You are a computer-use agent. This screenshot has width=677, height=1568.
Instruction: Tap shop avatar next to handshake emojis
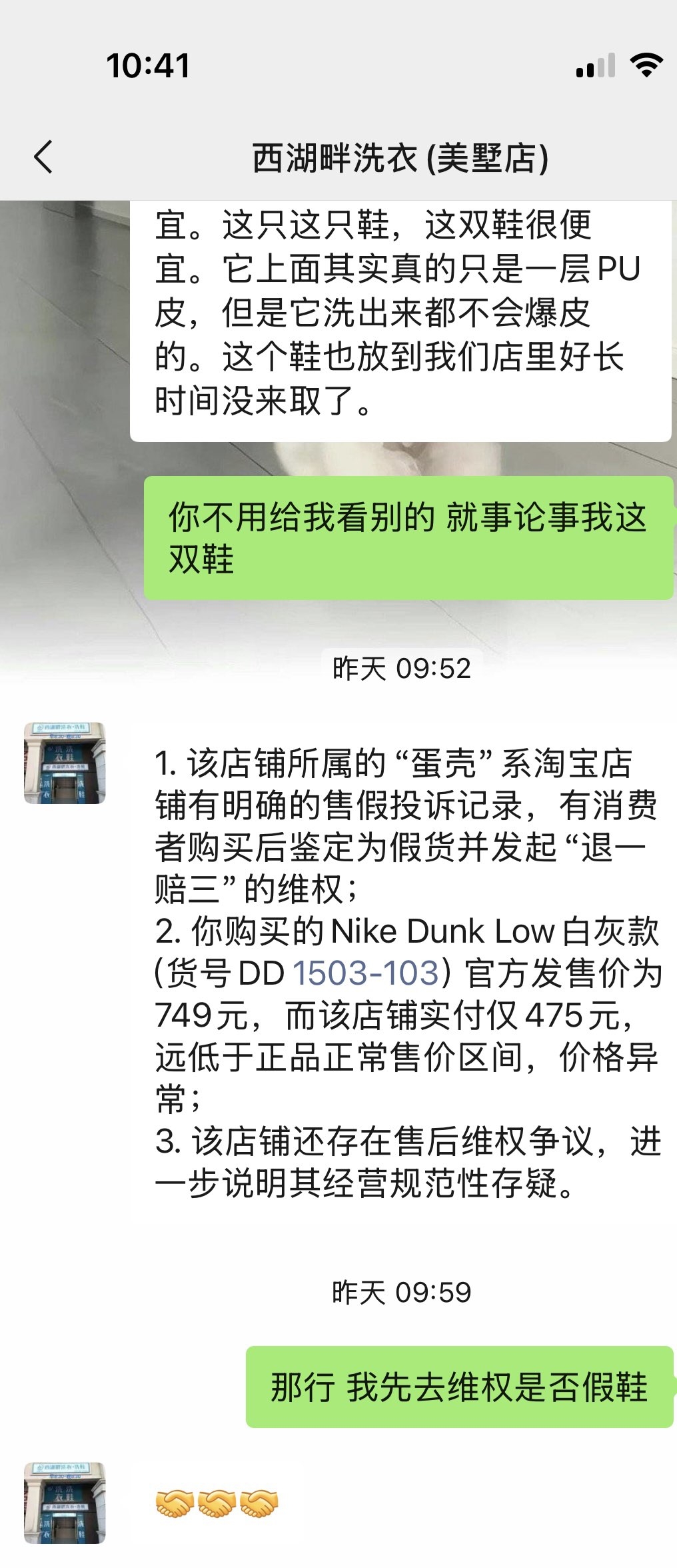point(65,1503)
